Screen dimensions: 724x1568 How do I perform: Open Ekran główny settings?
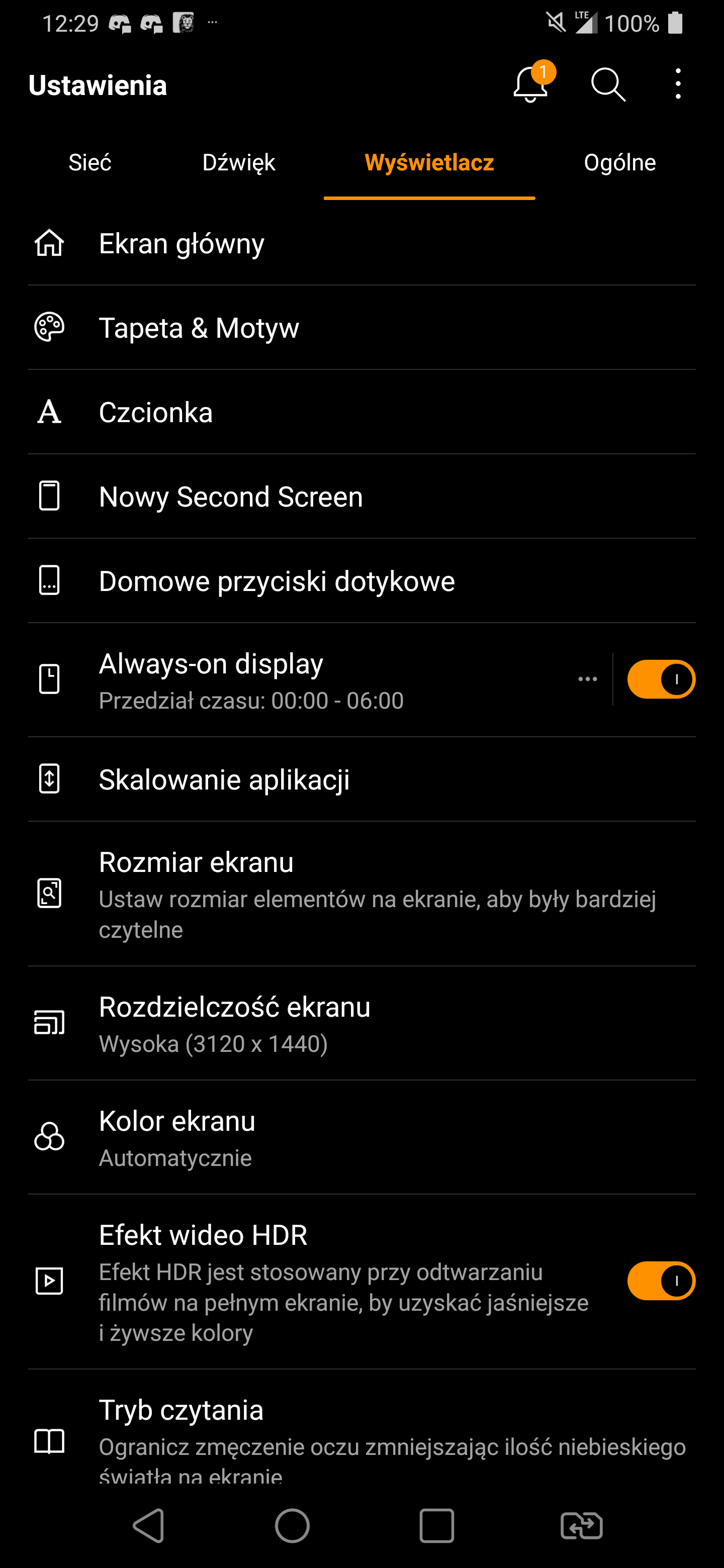point(361,243)
